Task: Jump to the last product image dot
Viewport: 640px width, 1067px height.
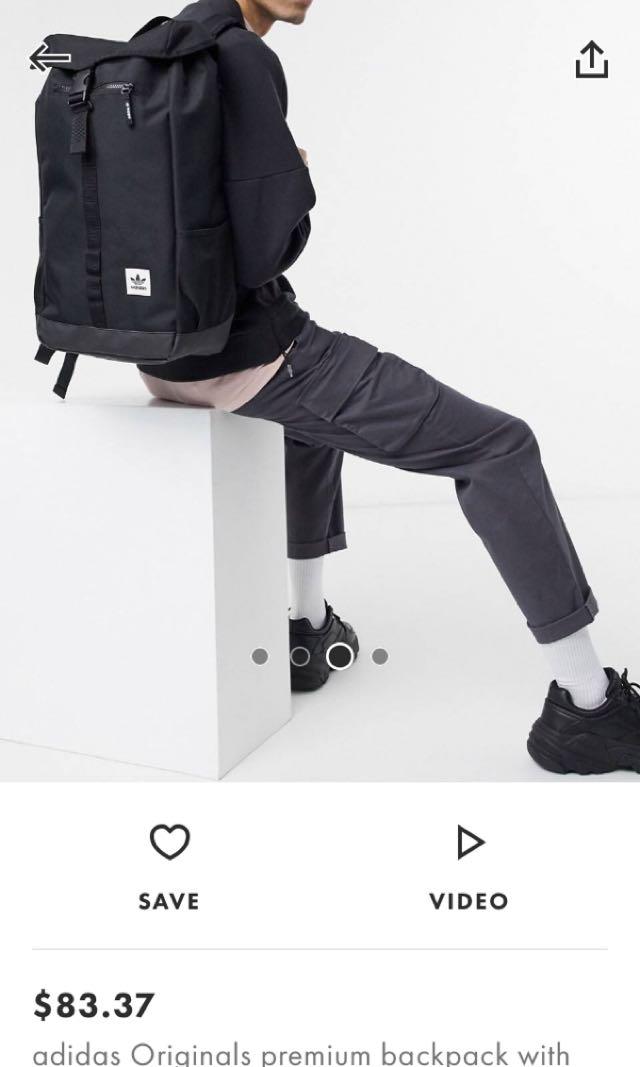Action: coord(380,657)
